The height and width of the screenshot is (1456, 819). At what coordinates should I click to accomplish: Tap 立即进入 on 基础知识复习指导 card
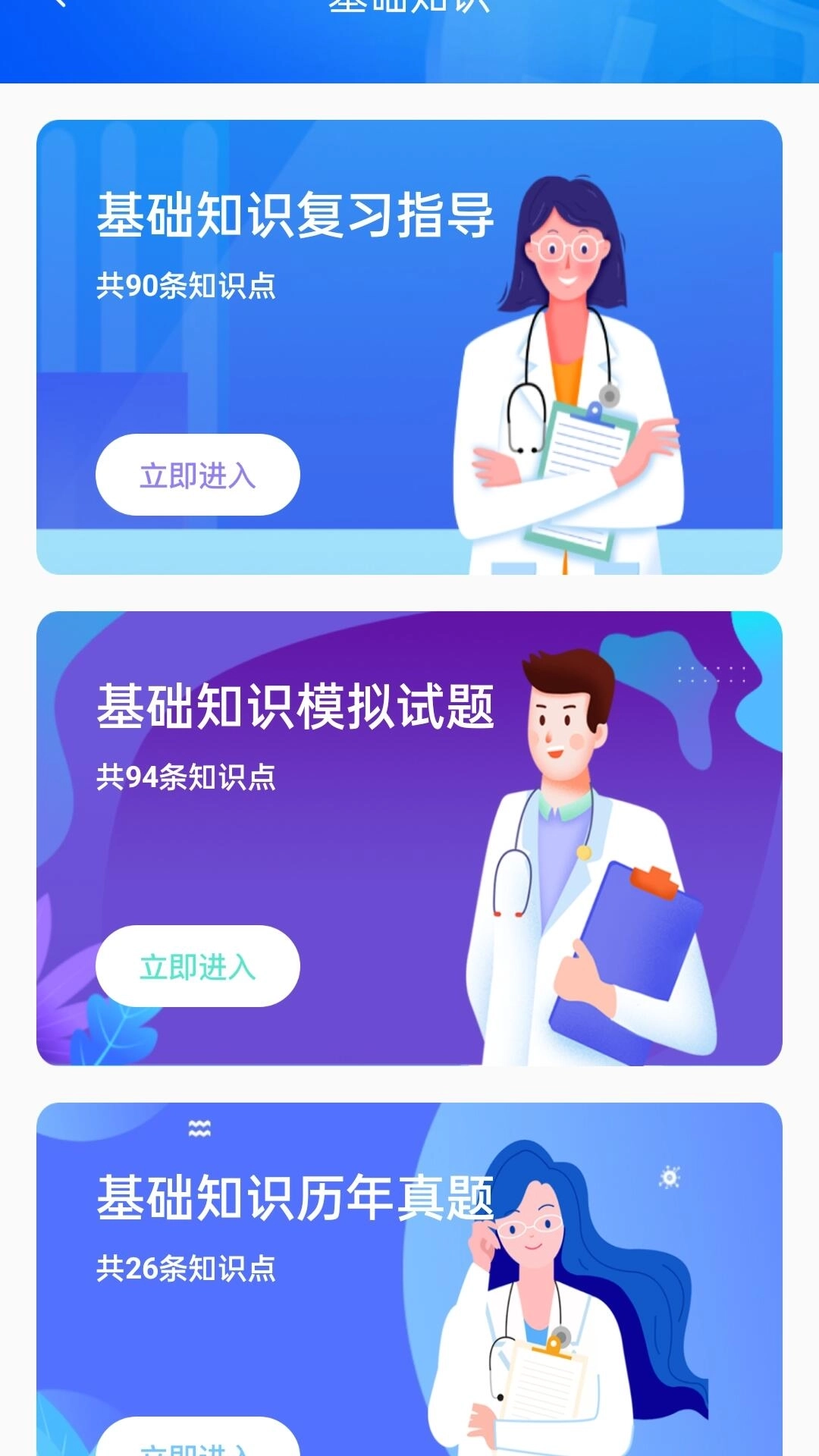196,474
